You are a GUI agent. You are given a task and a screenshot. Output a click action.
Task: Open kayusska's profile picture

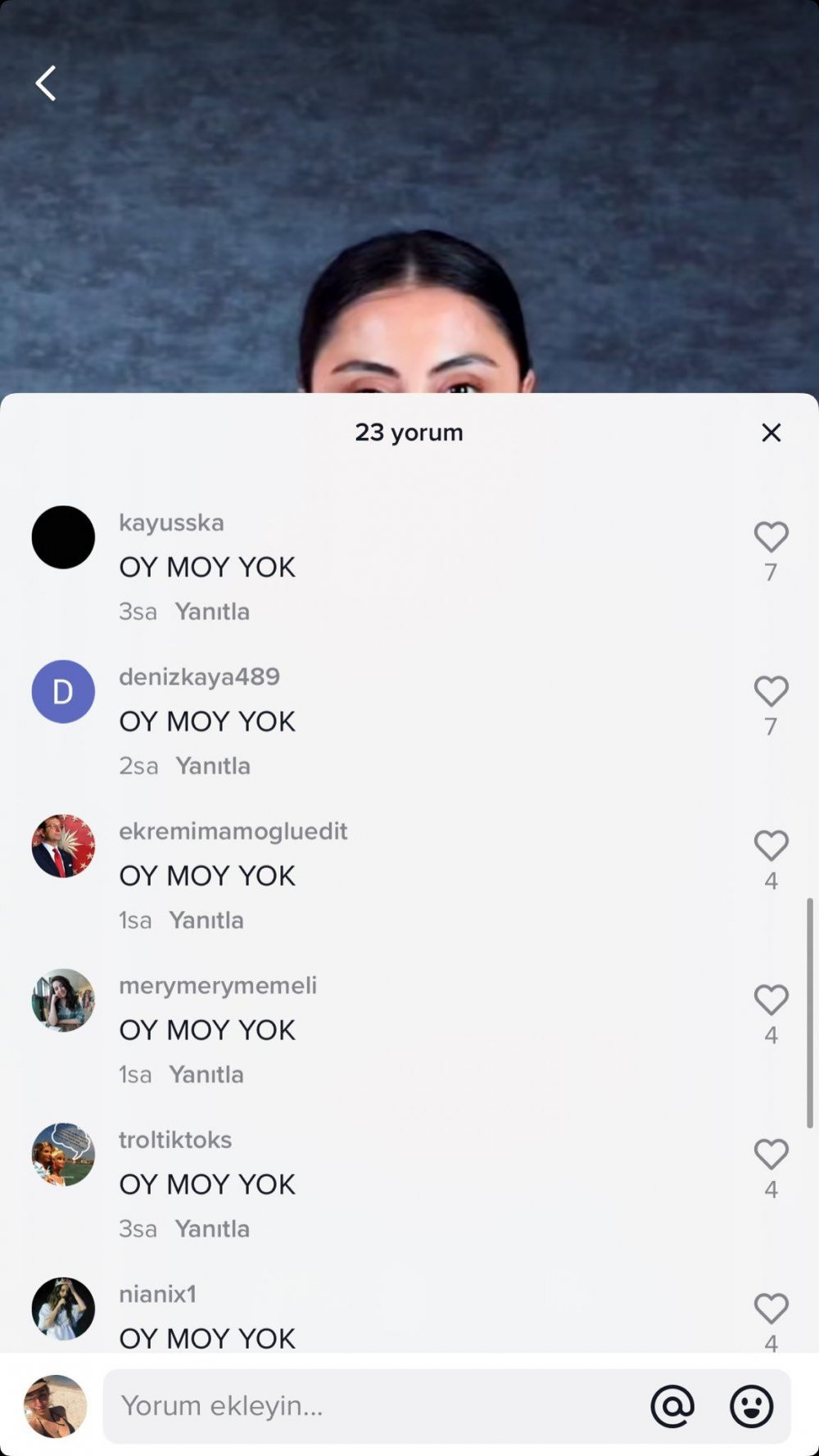(63, 537)
